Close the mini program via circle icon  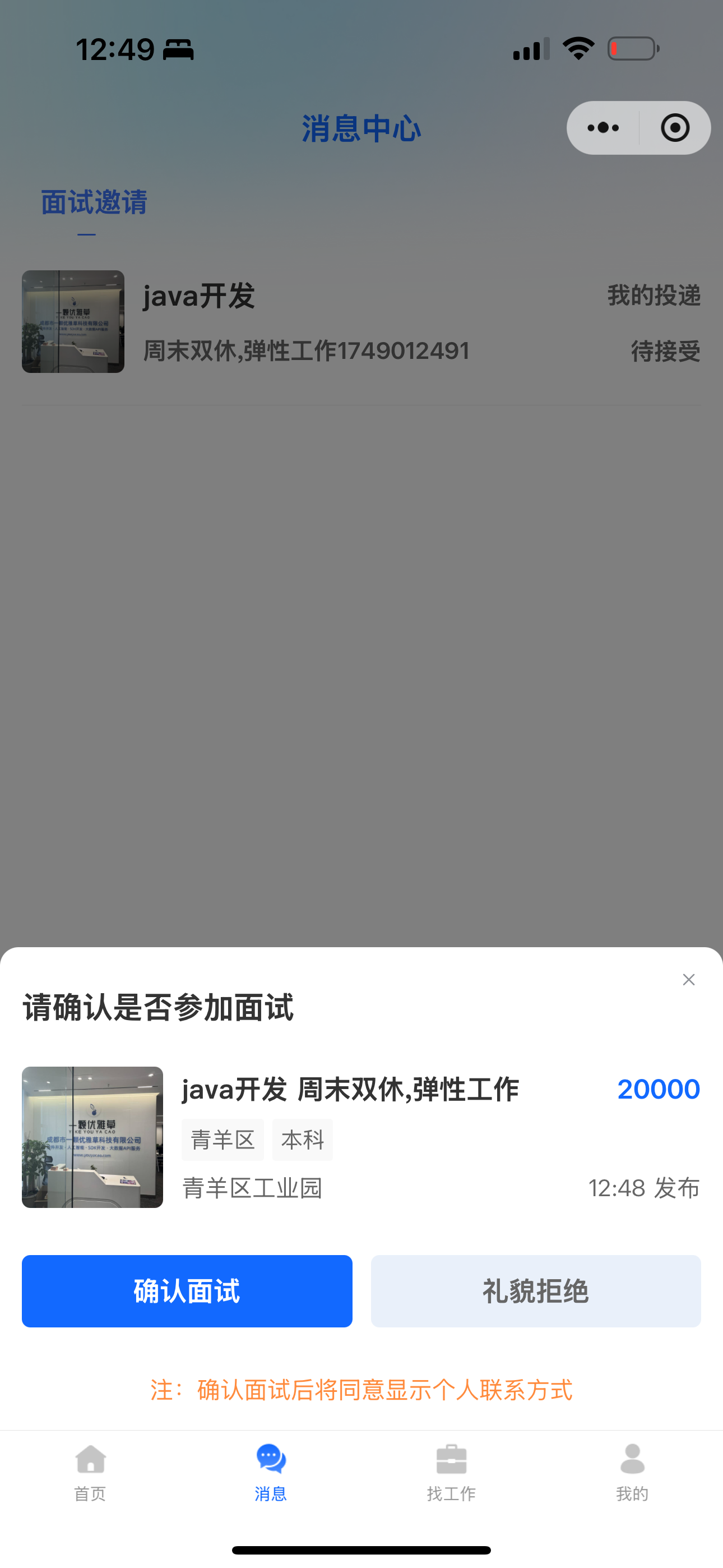675,128
